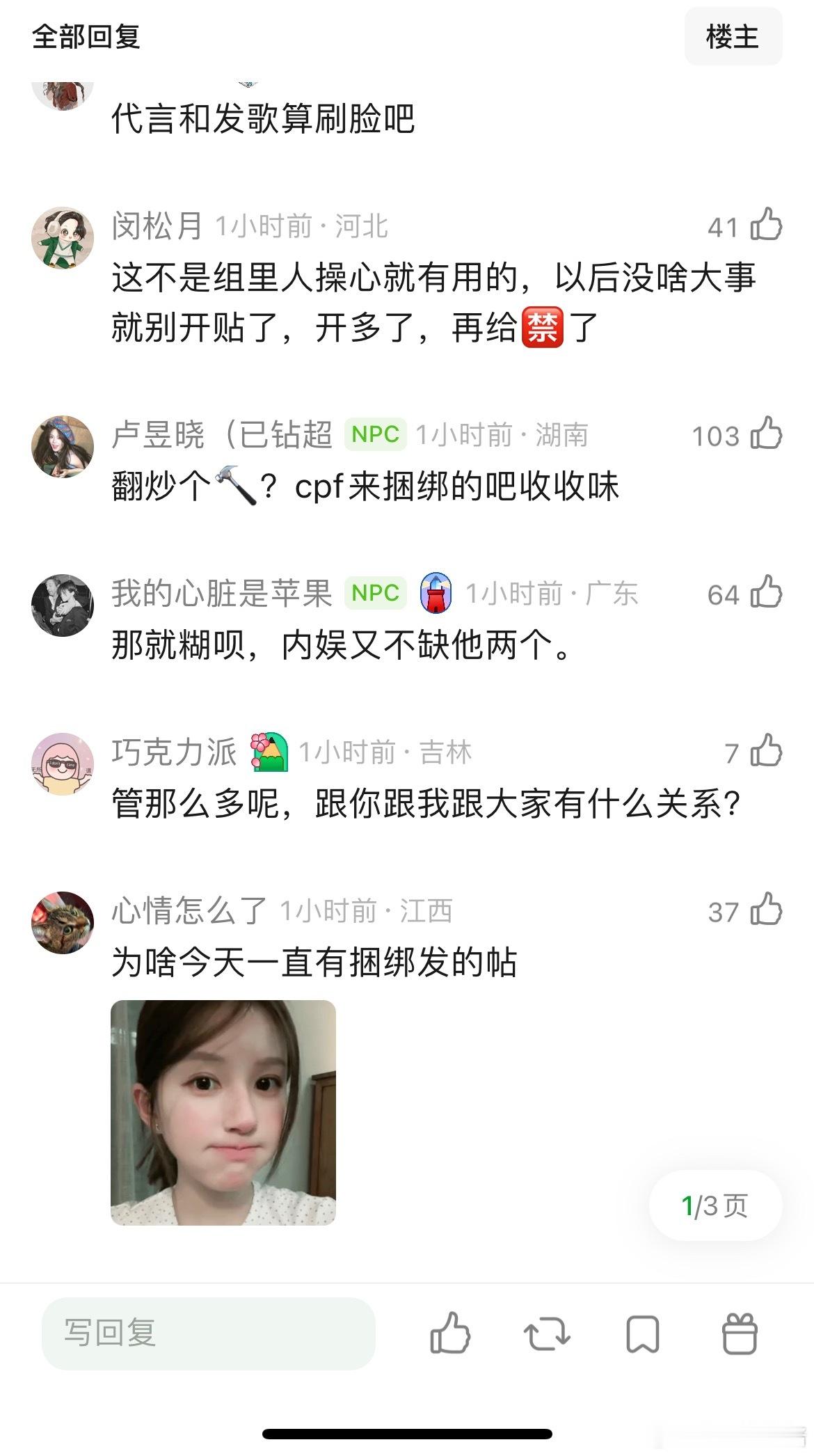View 心情怎么了's cat avatar profile

coord(63,922)
